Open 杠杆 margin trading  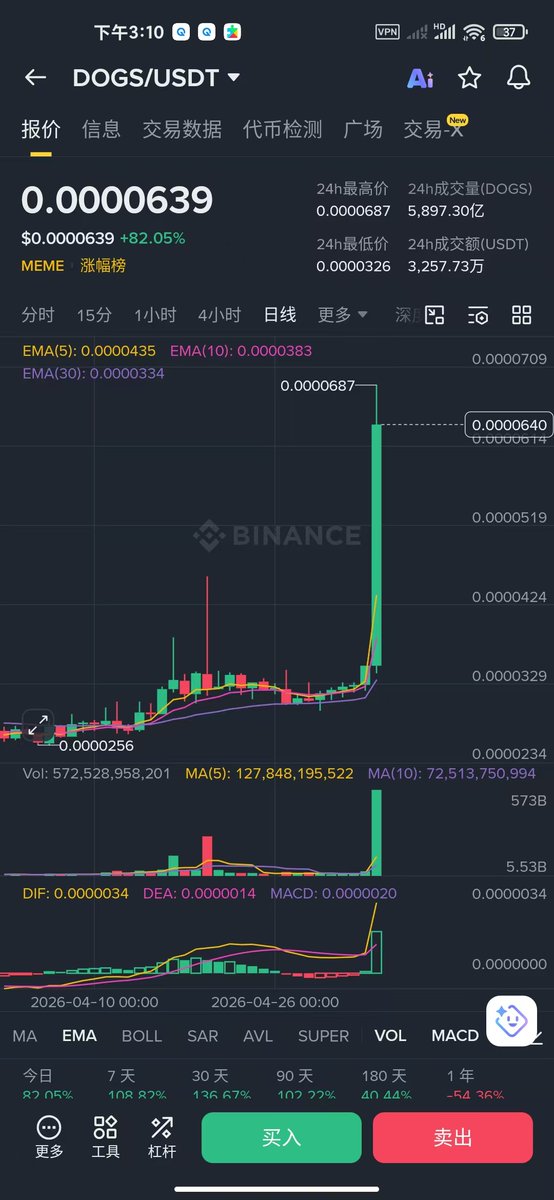pyautogui.click(x=161, y=1138)
